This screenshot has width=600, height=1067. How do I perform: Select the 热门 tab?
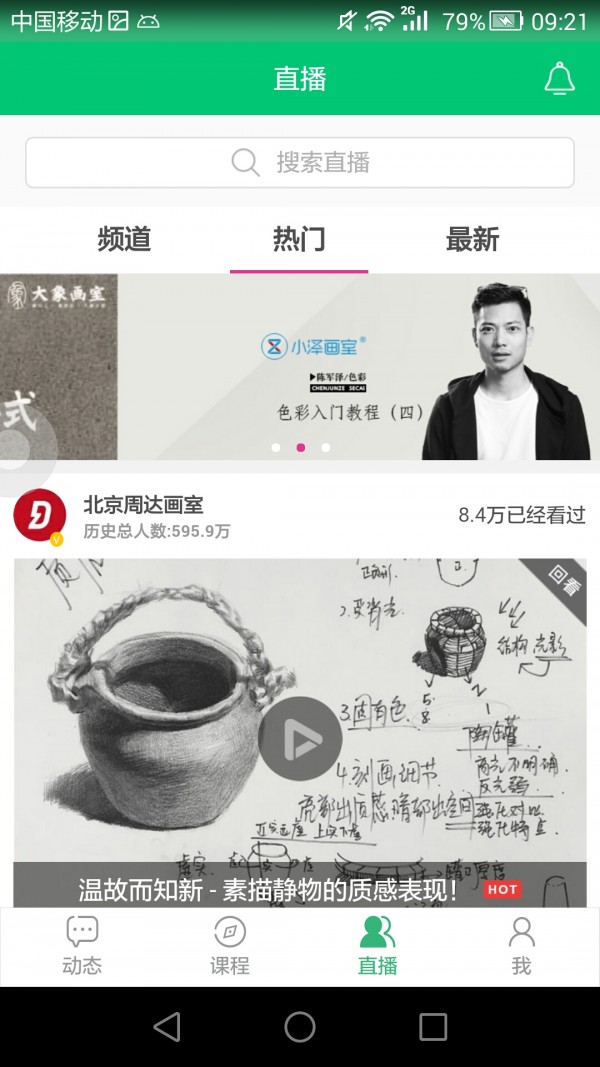[299, 240]
